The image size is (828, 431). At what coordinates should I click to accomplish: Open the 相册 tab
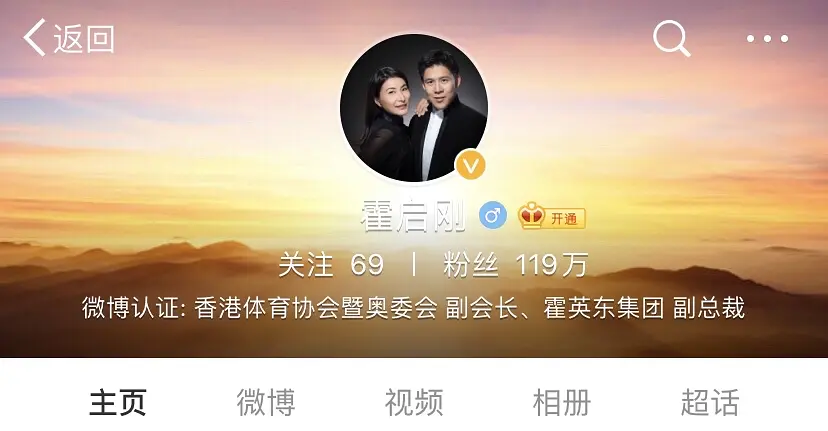(562, 402)
